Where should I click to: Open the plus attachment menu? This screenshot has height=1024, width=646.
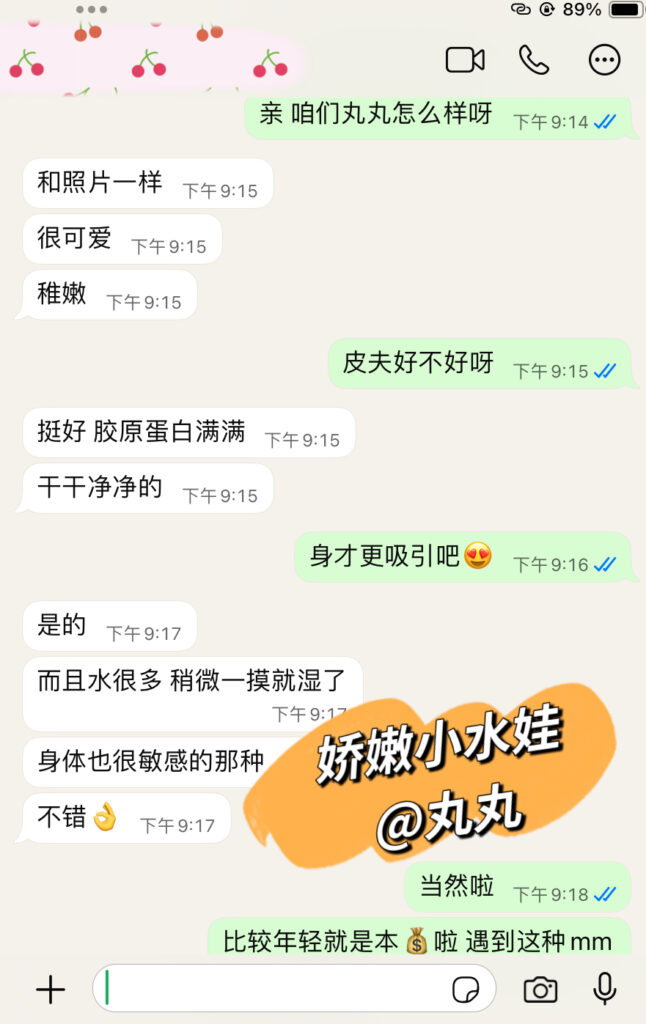pyautogui.click(x=50, y=989)
